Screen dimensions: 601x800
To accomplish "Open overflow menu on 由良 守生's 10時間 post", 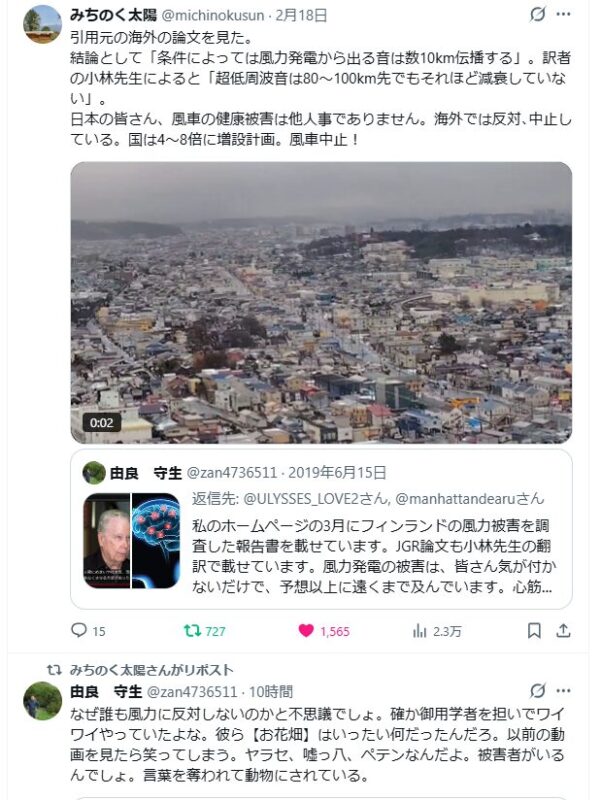I will point(570,691).
